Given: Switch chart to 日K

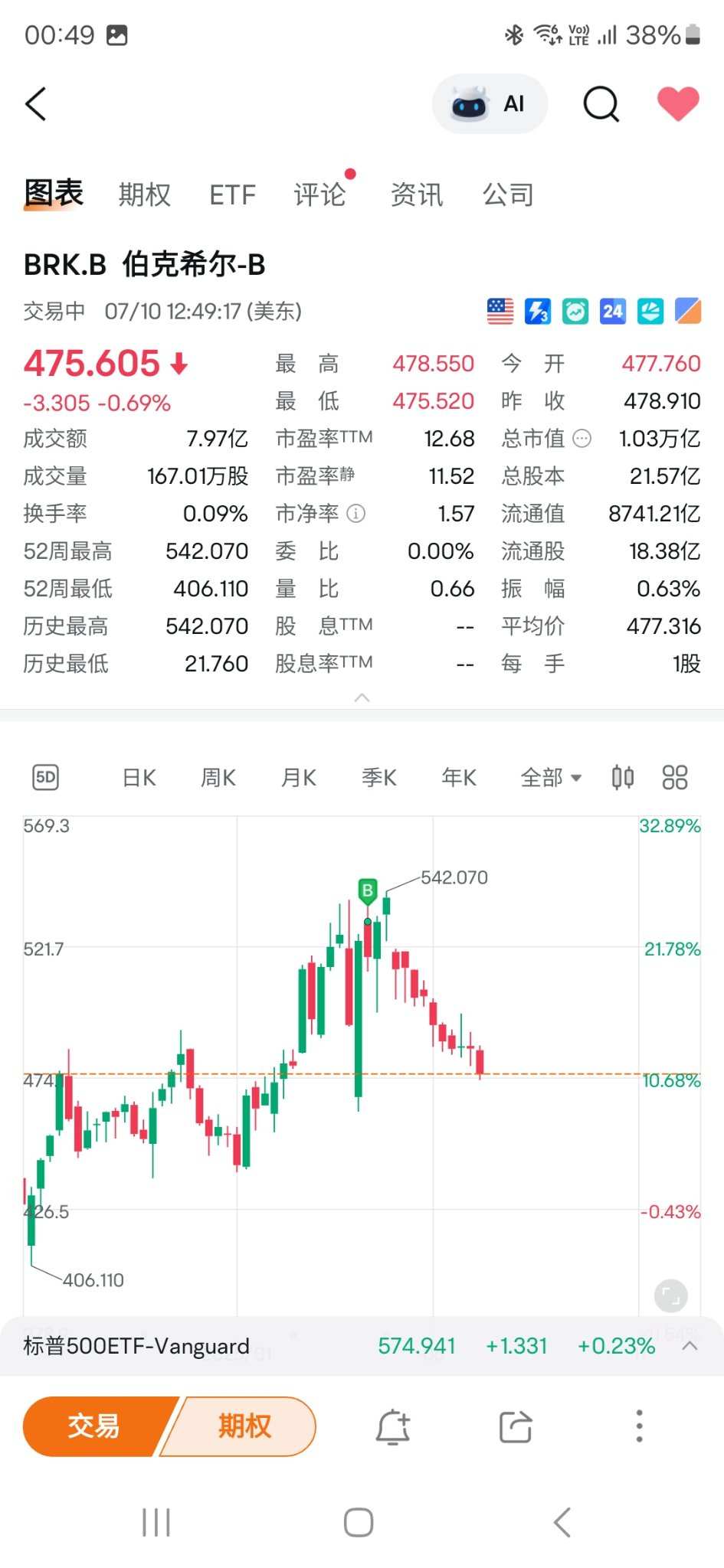Looking at the screenshot, I should coord(139,778).
